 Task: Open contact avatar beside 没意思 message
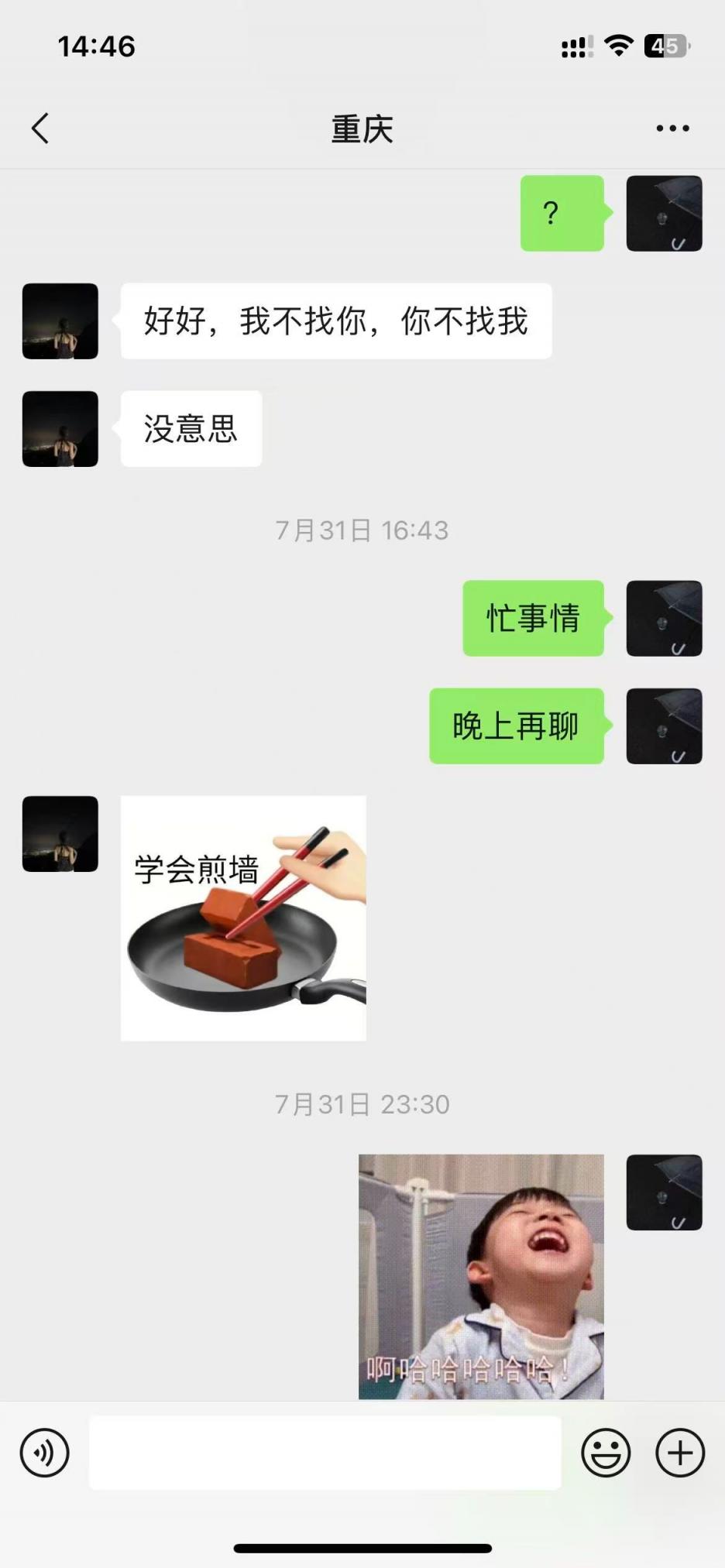(60, 429)
